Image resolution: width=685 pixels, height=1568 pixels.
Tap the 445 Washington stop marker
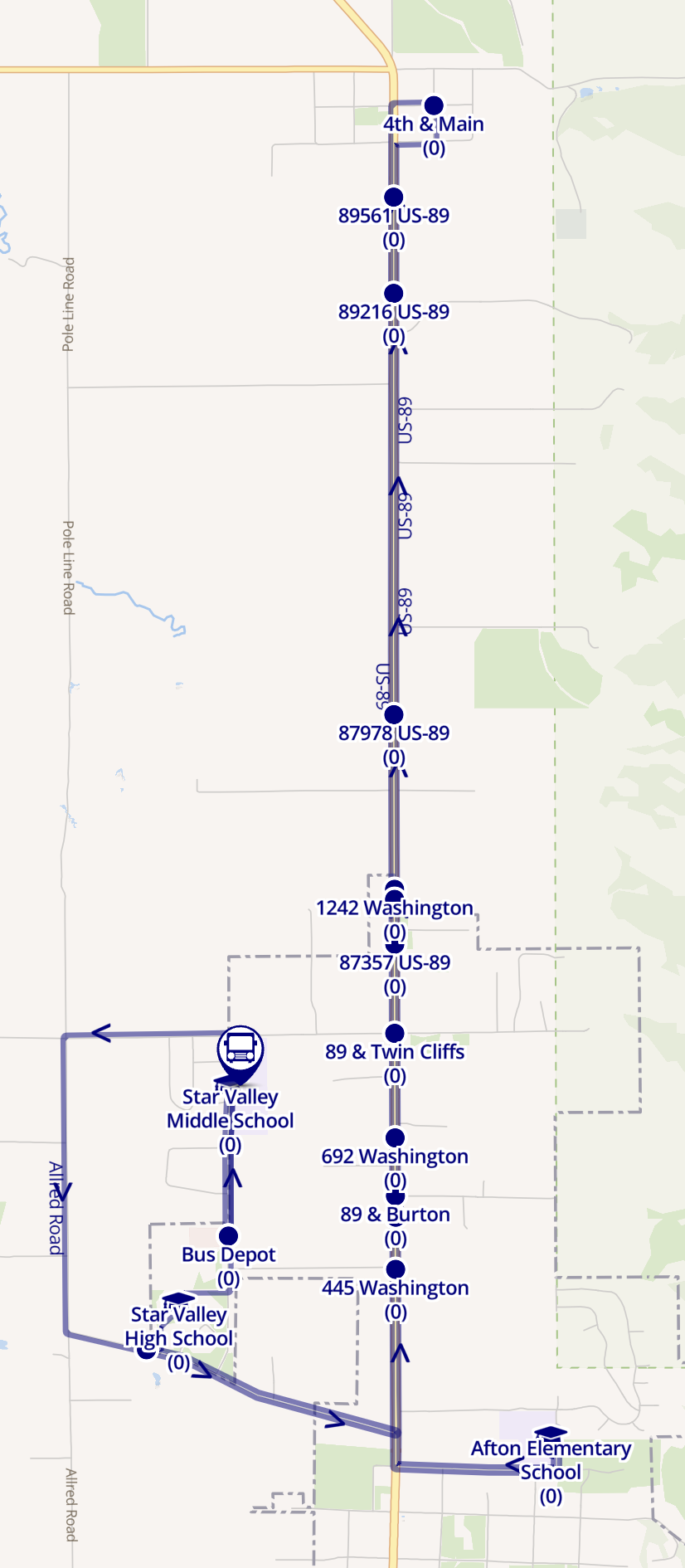point(396,1269)
